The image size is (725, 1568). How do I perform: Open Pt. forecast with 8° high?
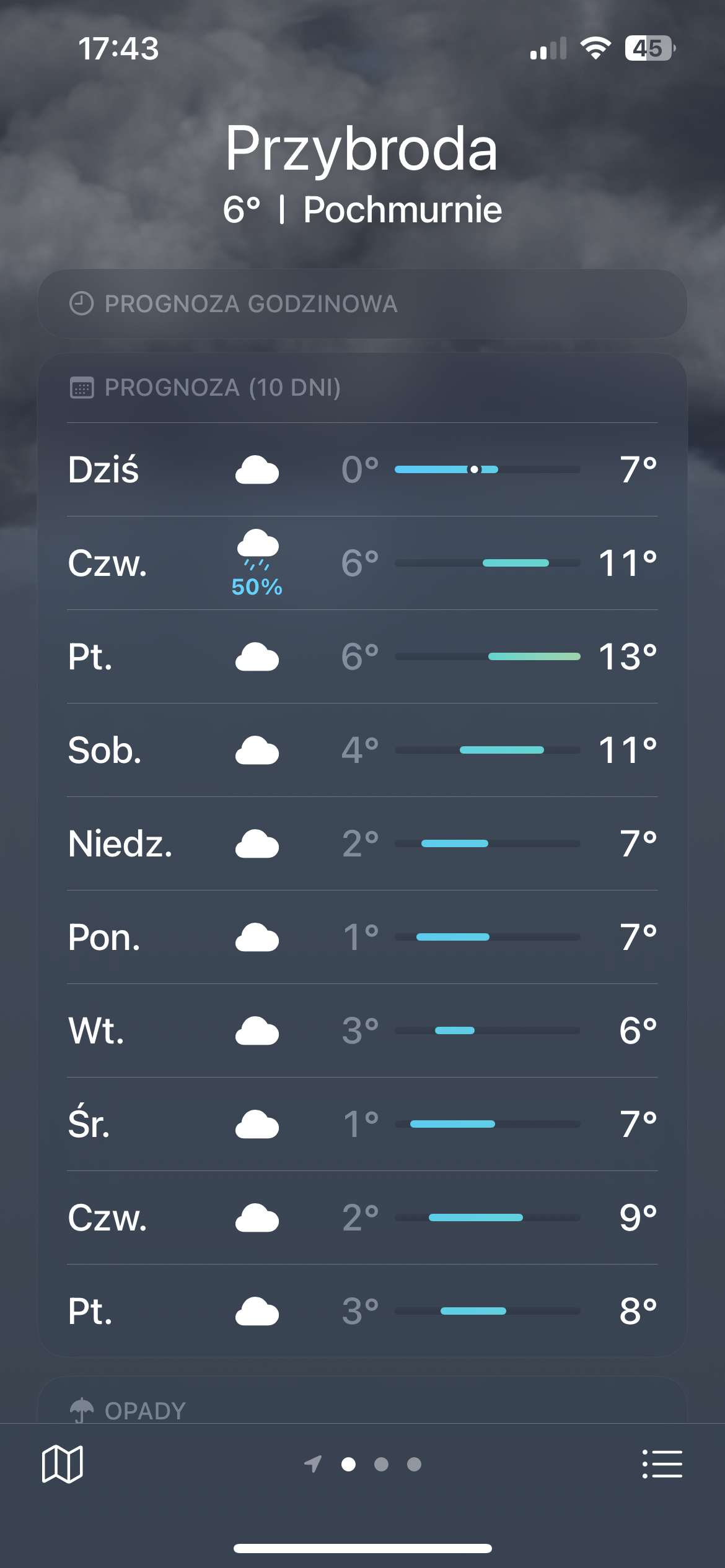(362, 1311)
